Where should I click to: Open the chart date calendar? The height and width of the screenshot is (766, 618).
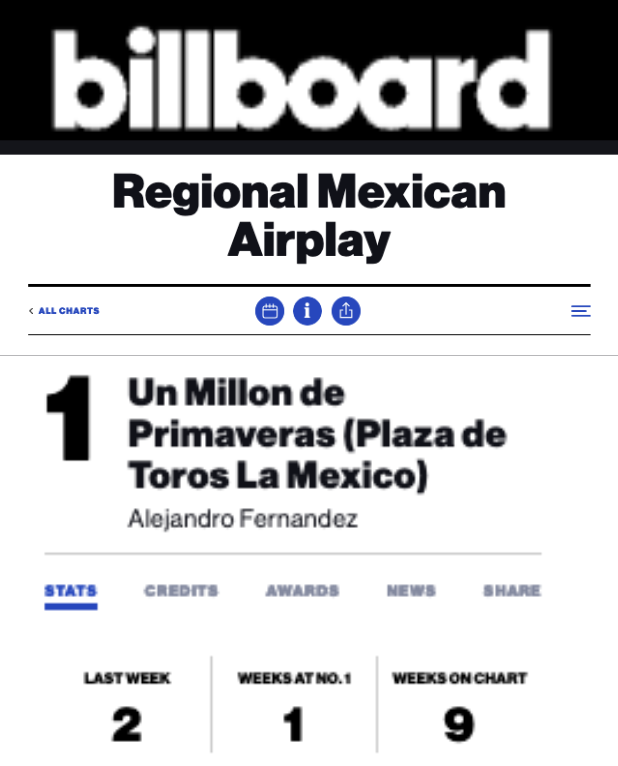tap(269, 311)
